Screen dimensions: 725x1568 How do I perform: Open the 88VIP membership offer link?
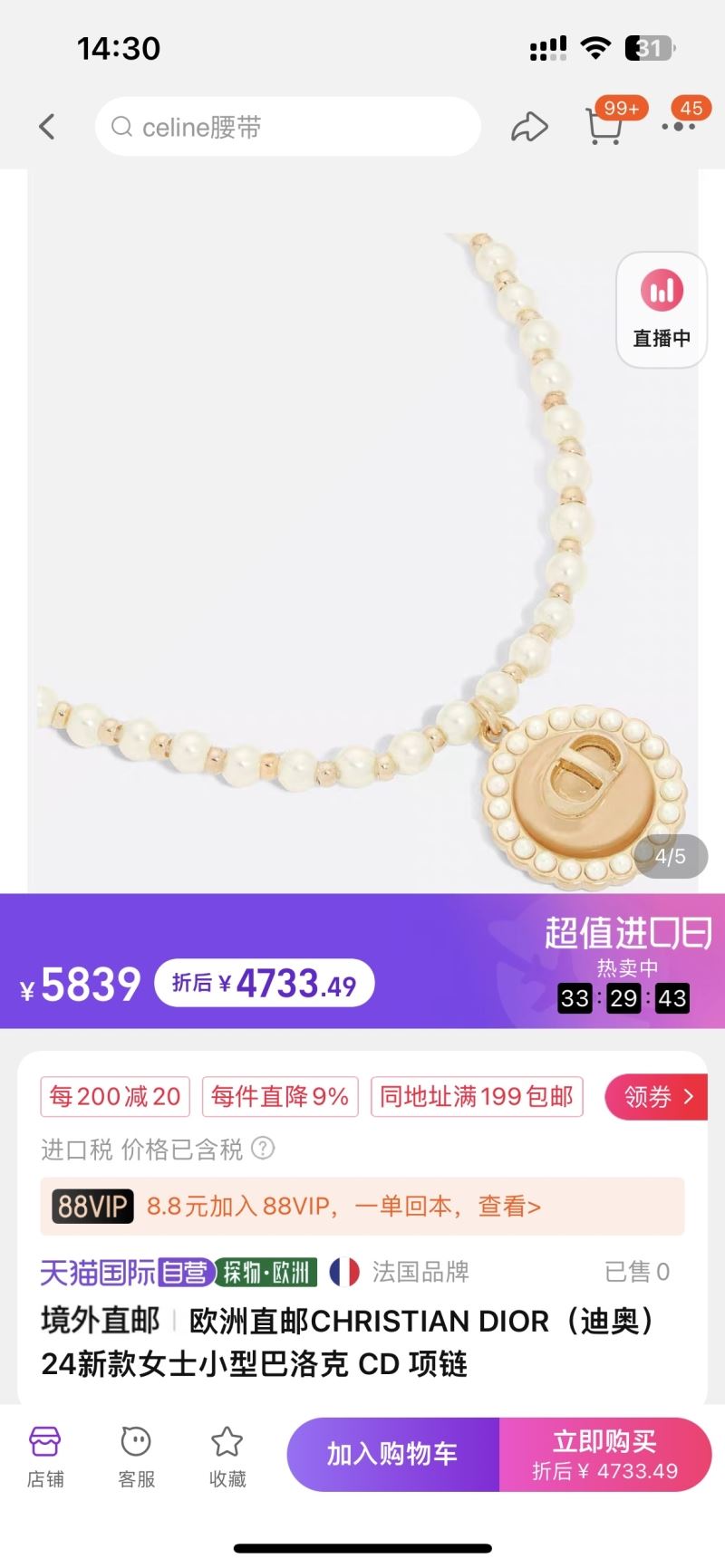[362, 1207]
